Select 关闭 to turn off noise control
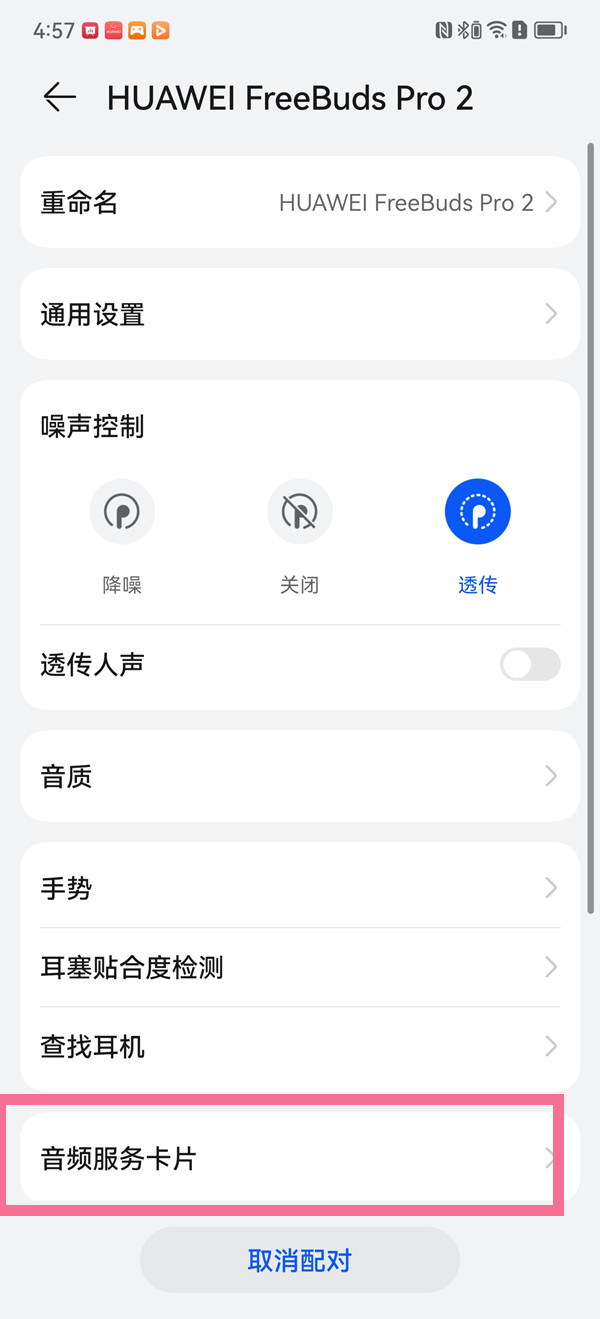Screen dimensions: 600x1319 tap(300, 513)
